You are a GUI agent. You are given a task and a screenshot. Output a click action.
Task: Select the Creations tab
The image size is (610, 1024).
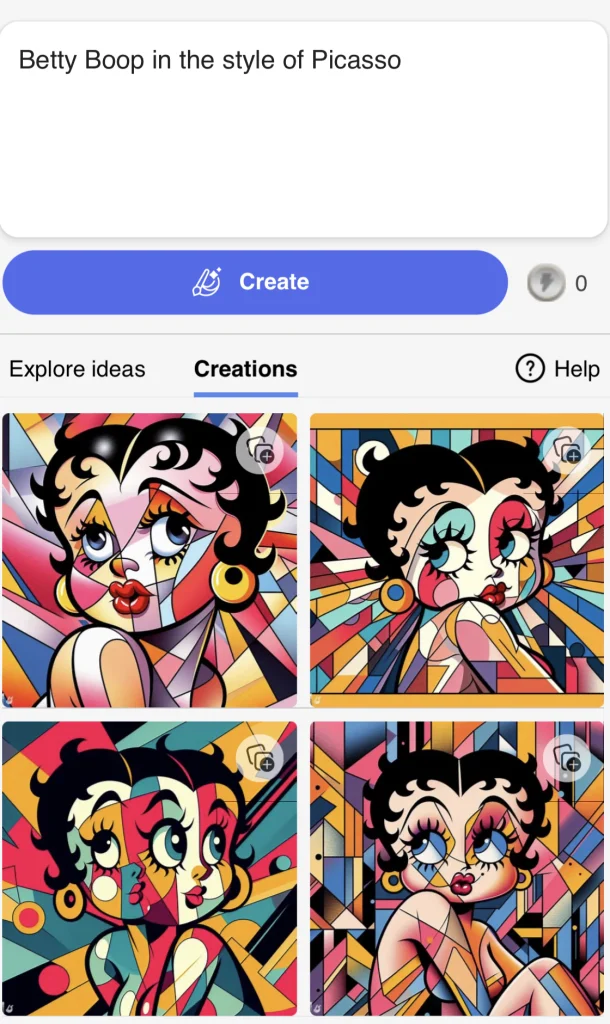pyautogui.click(x=245, y=369)
